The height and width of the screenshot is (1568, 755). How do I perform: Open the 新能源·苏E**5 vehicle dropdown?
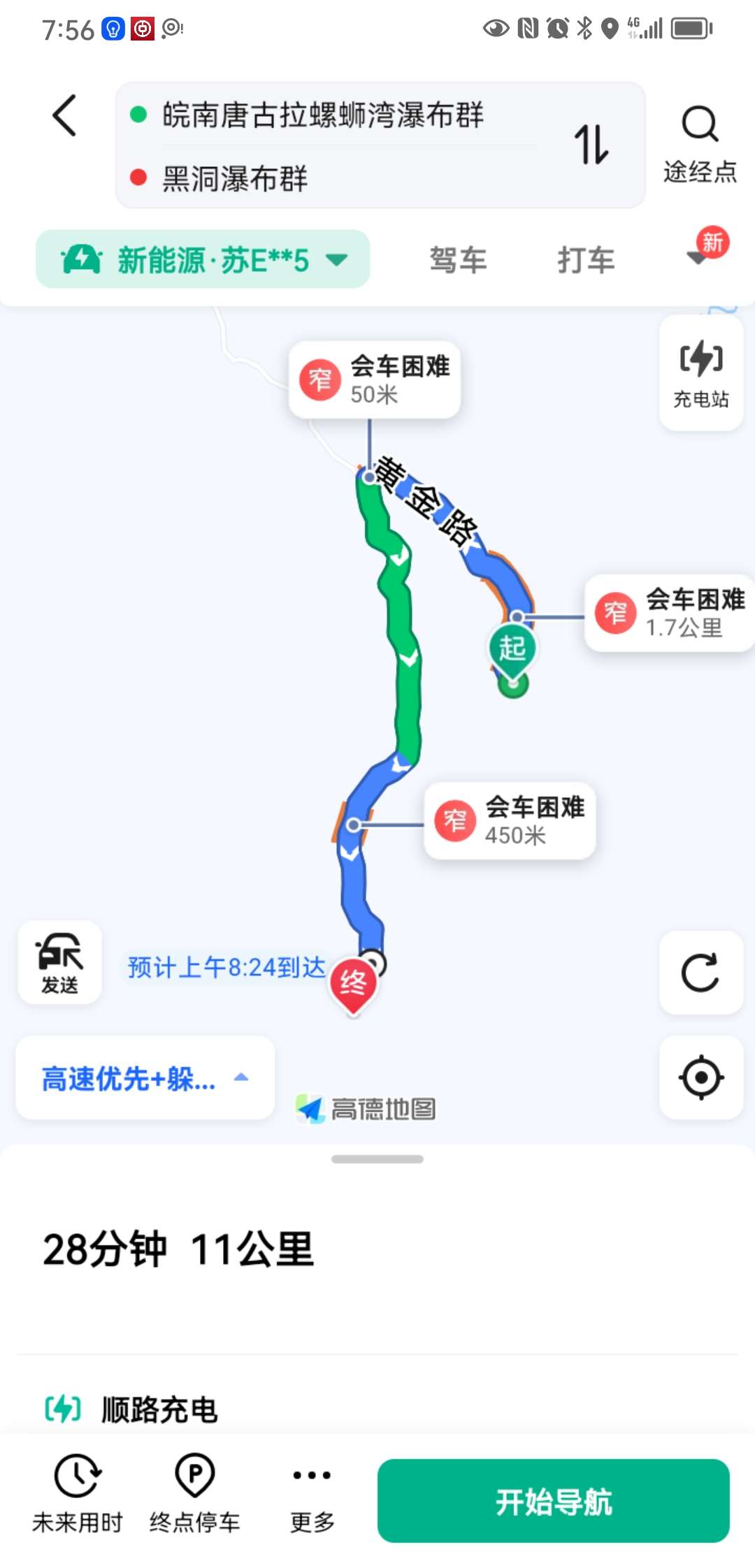pyautogui.click(x=203, y=260)
